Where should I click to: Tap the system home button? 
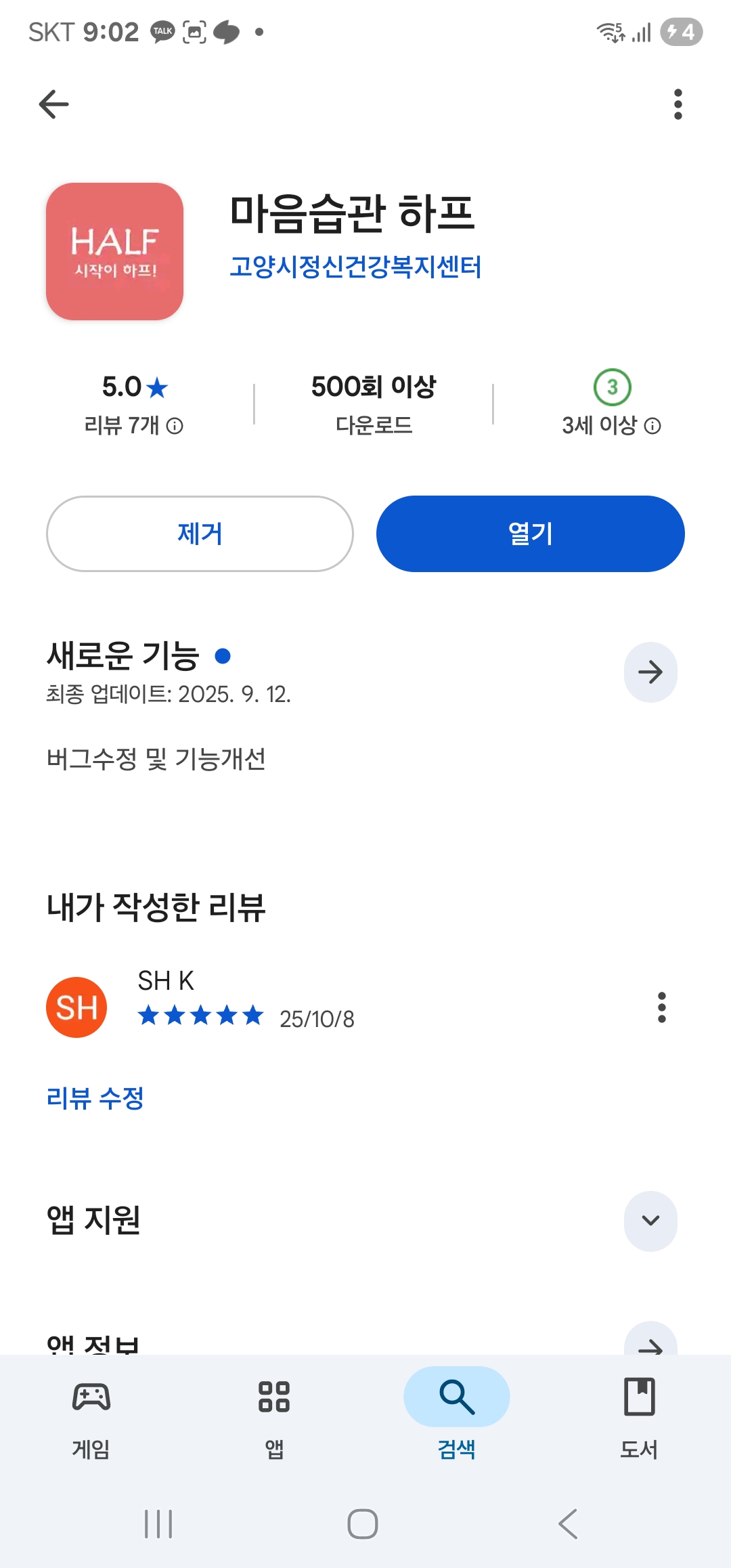pos(363,1524)
